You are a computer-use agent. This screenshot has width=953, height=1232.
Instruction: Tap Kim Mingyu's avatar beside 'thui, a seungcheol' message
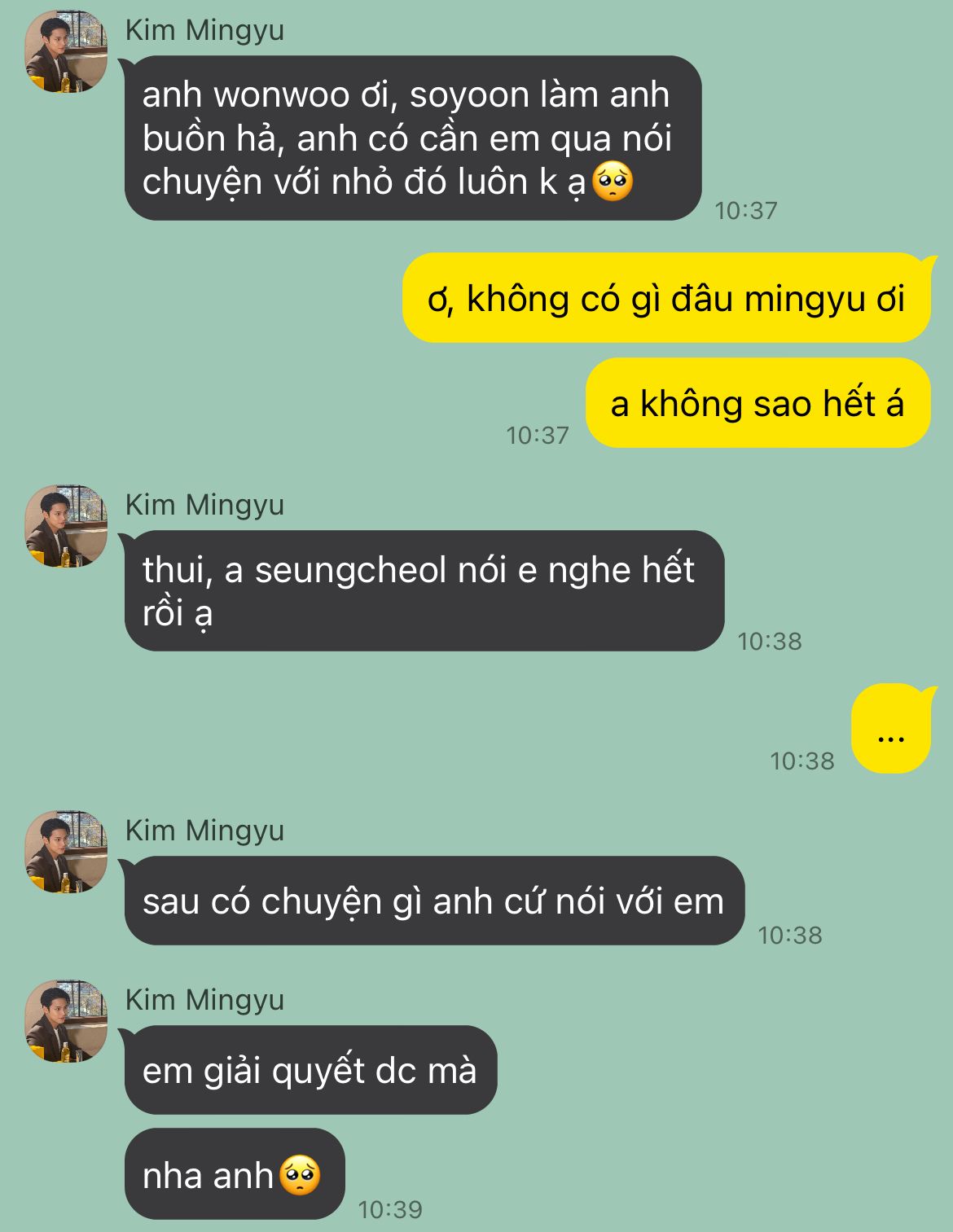click(66, 526)
